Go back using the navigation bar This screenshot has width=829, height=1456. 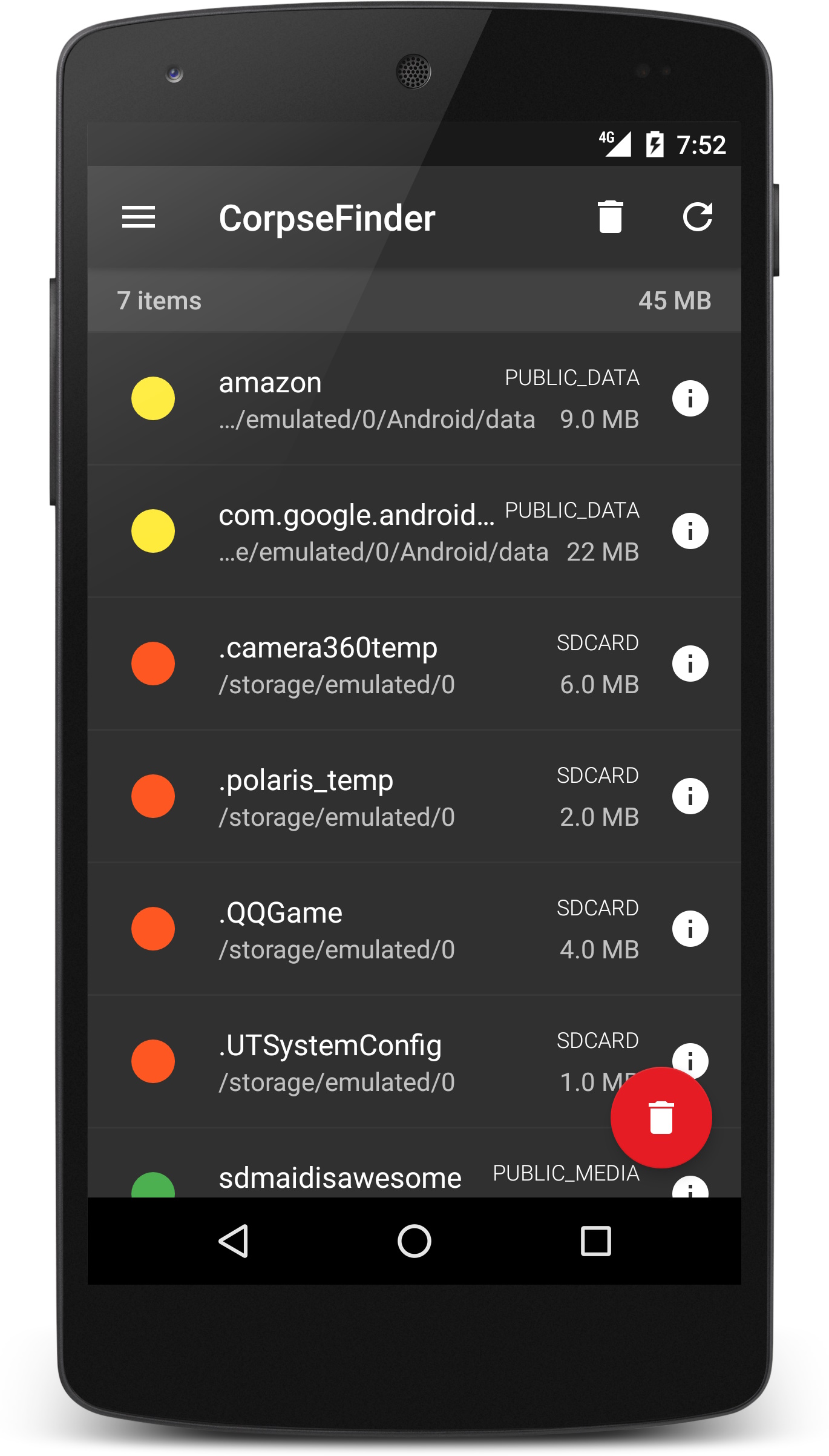(234, 1241)
